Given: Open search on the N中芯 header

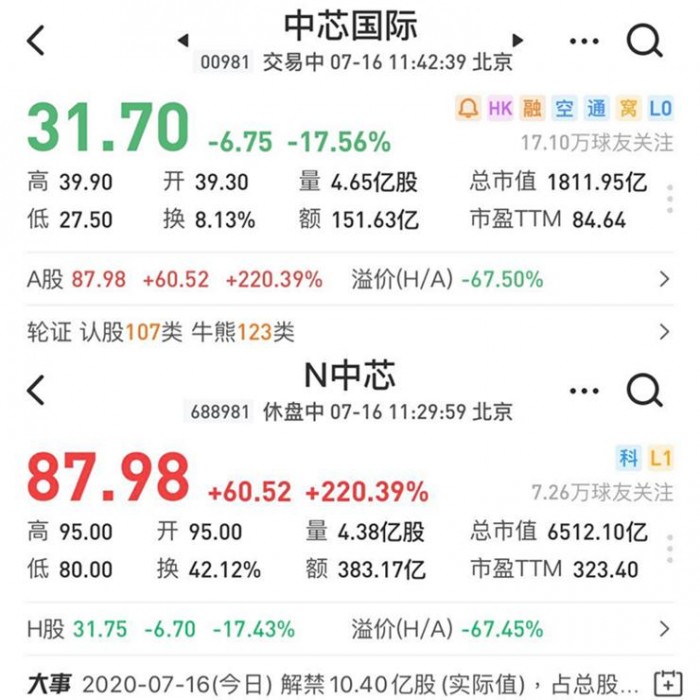Looking at the screenshot, I should pos(645,390).
